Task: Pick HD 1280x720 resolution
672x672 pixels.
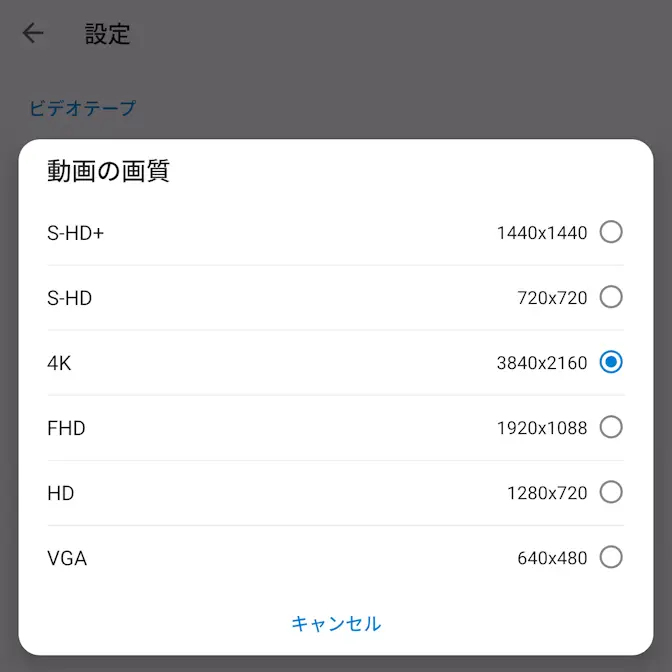Action: [610, 492]
